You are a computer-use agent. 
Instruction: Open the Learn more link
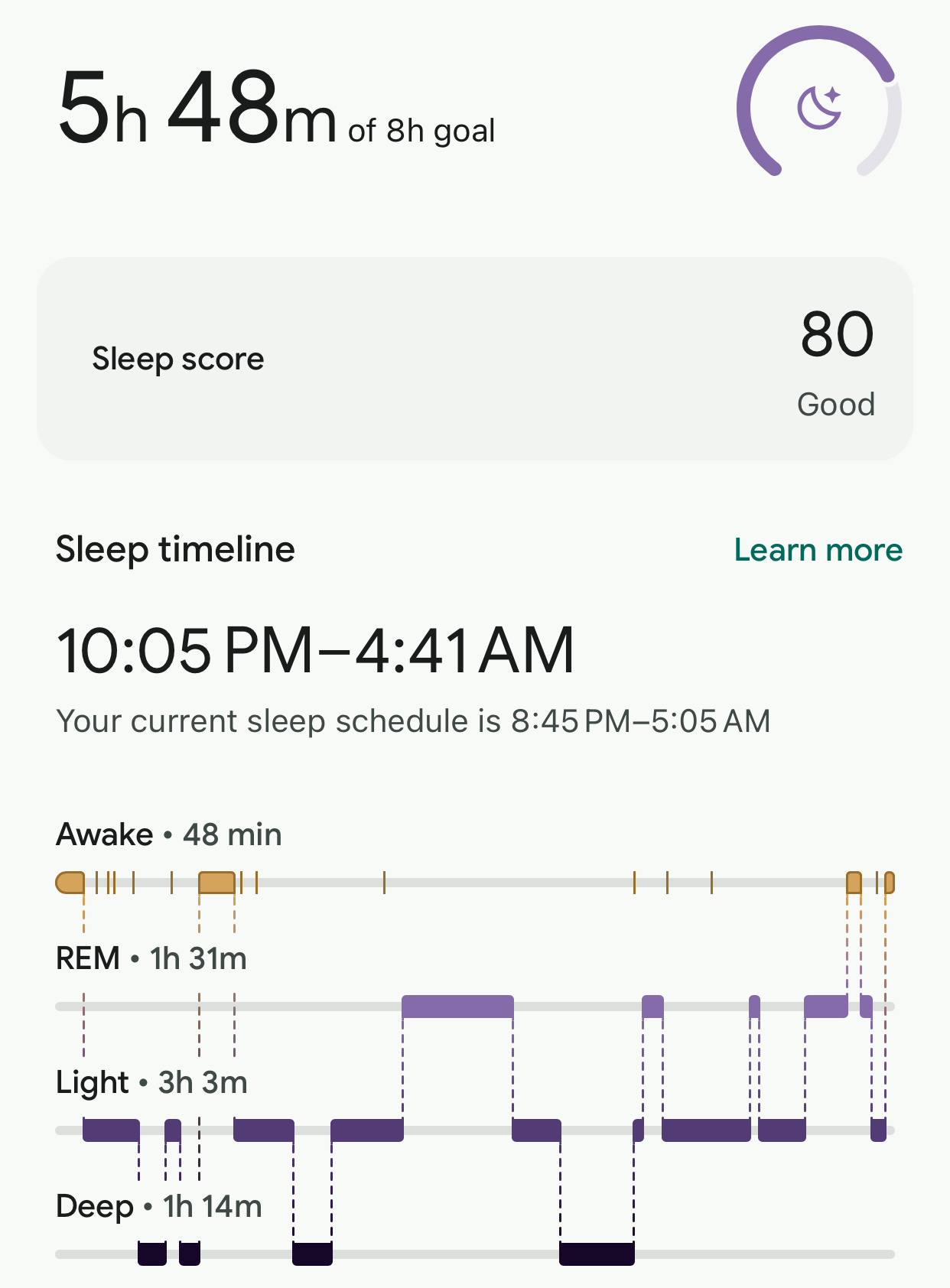[x=818, y=550]
